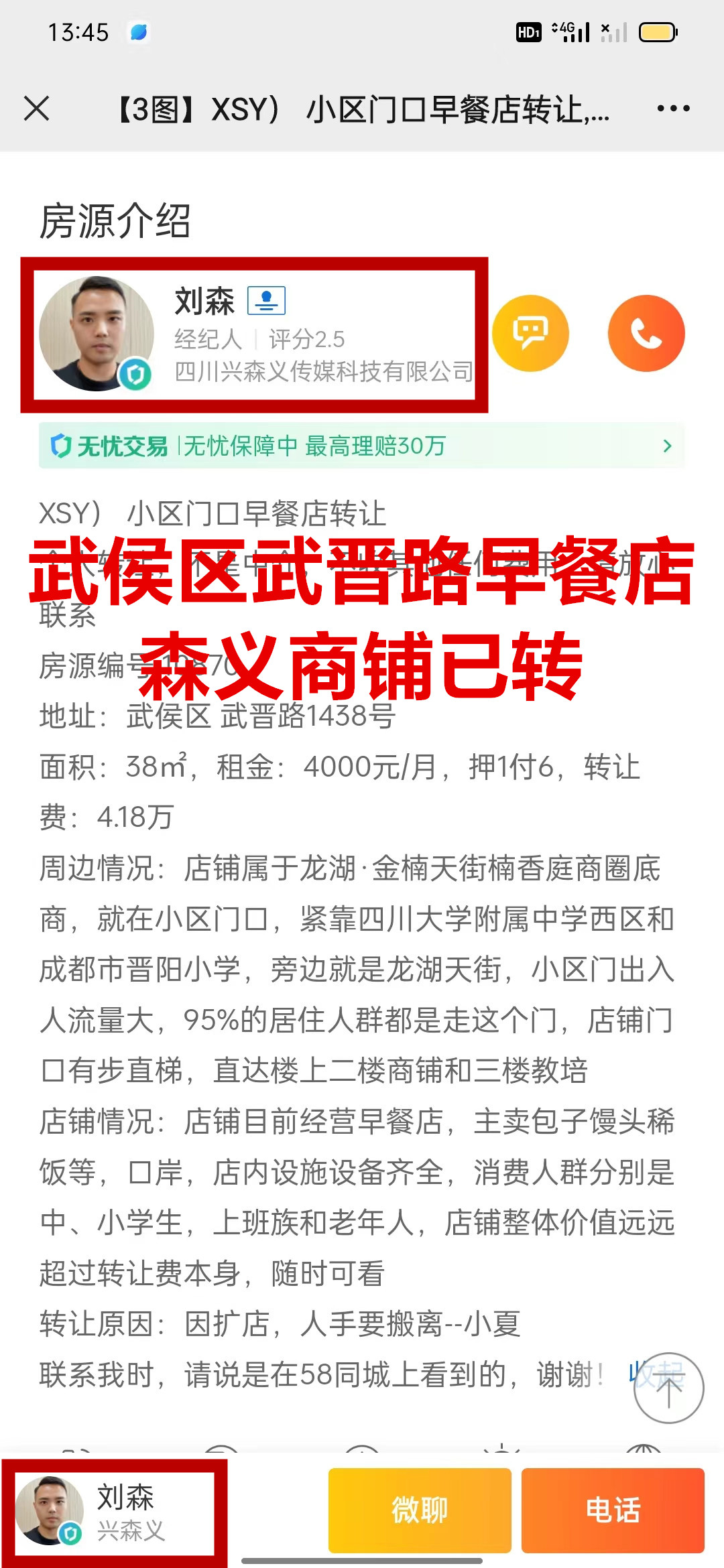724x1568 pixels.
Task: Open agent 刘森's profile card
Action: coord(255,334)
